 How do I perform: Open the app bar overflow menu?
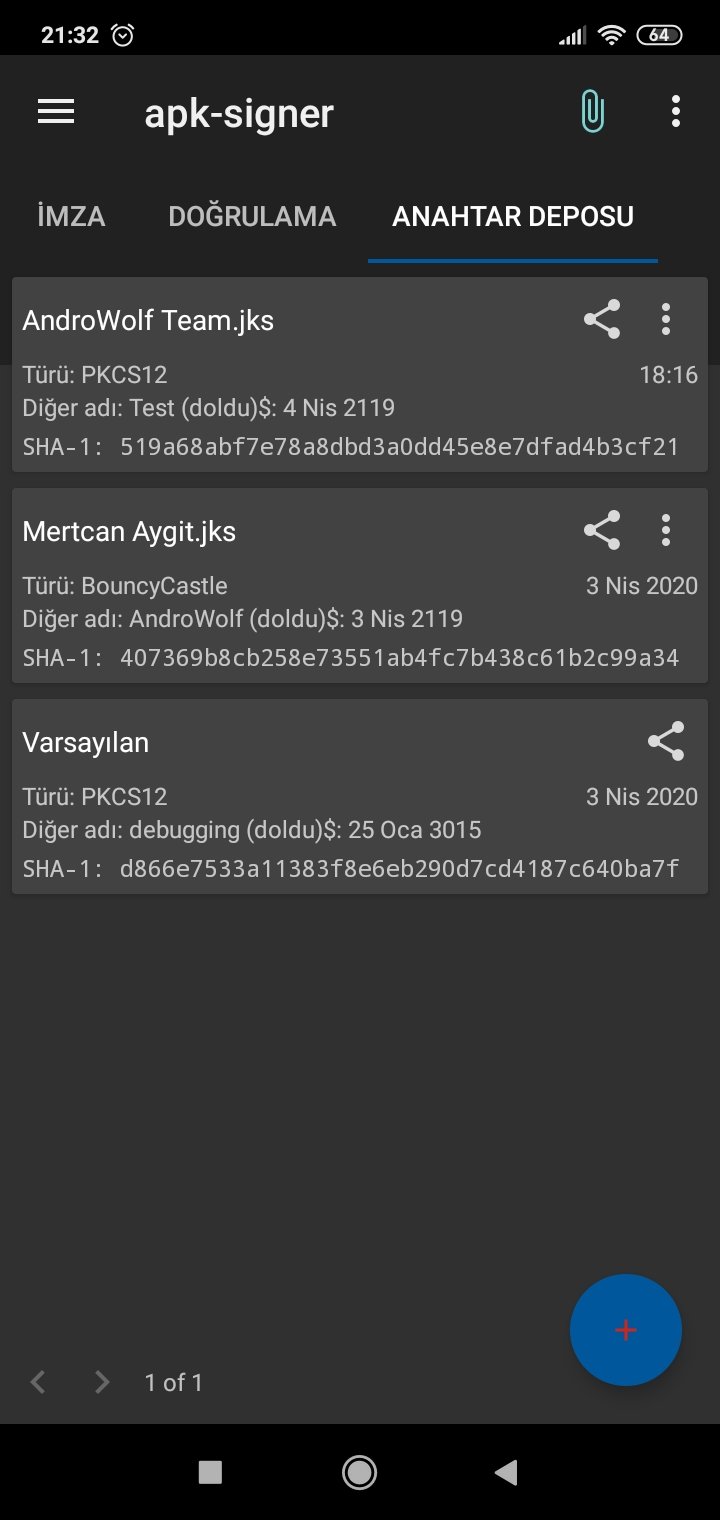676,112
